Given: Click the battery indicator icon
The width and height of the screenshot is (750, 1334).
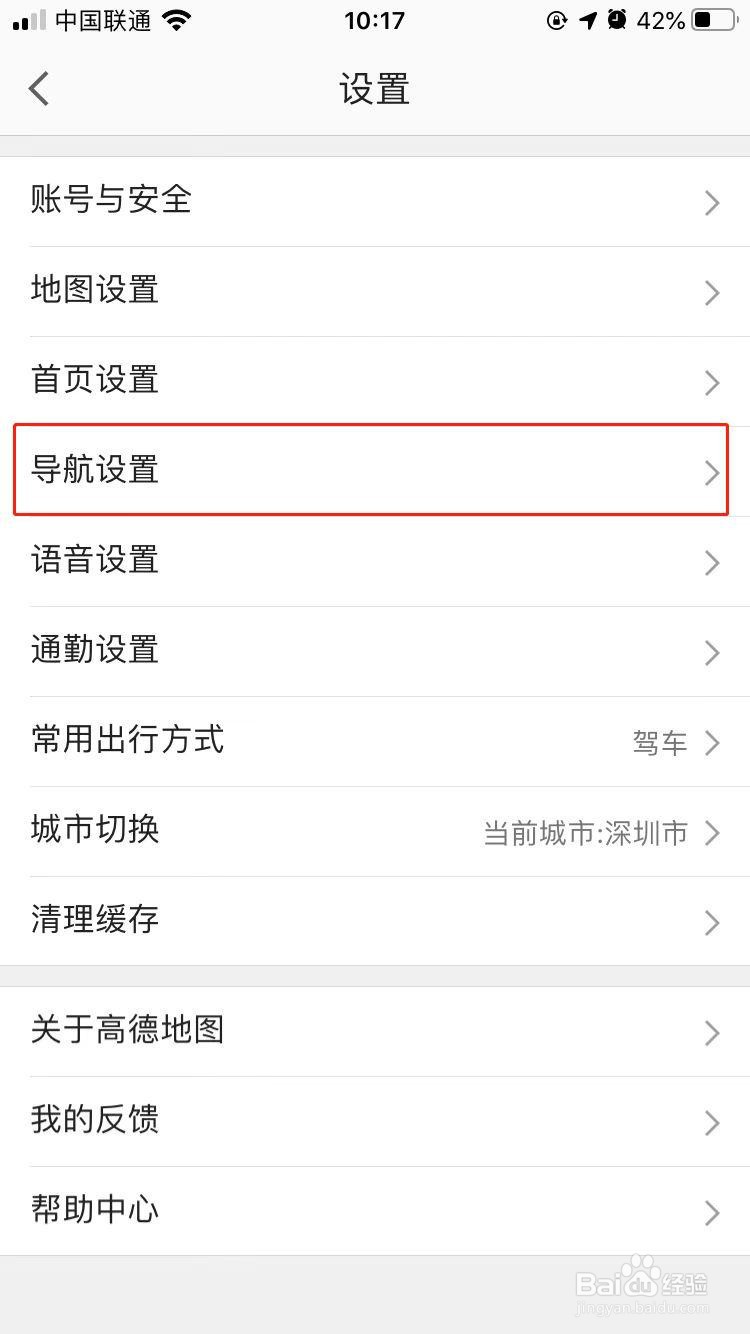Looking at the screenshot, I should tap(712, 20).
